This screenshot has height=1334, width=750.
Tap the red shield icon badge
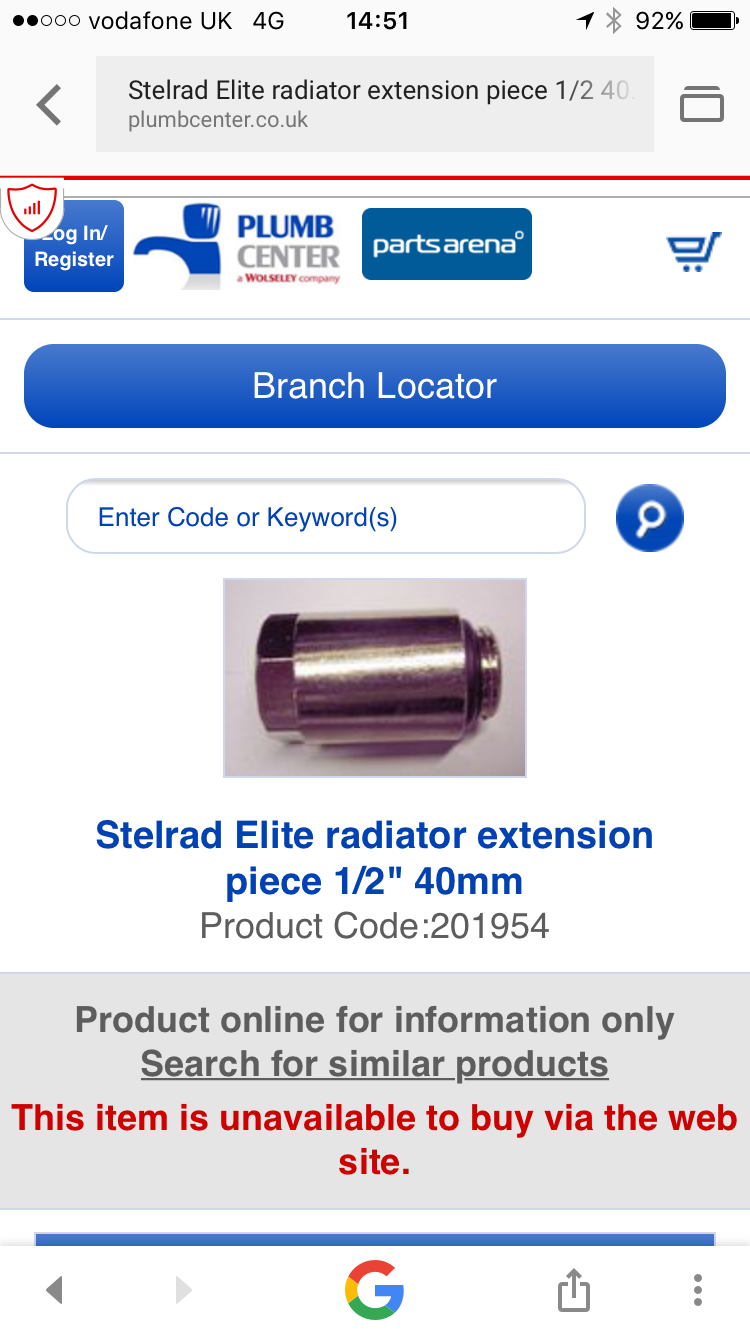click(x=30, y=207)
